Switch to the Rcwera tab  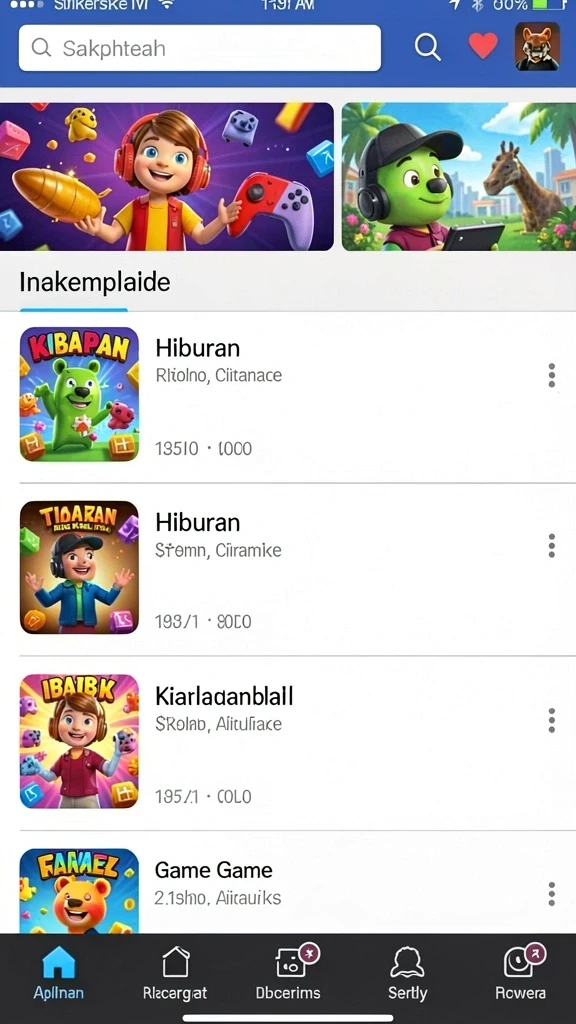520,973
